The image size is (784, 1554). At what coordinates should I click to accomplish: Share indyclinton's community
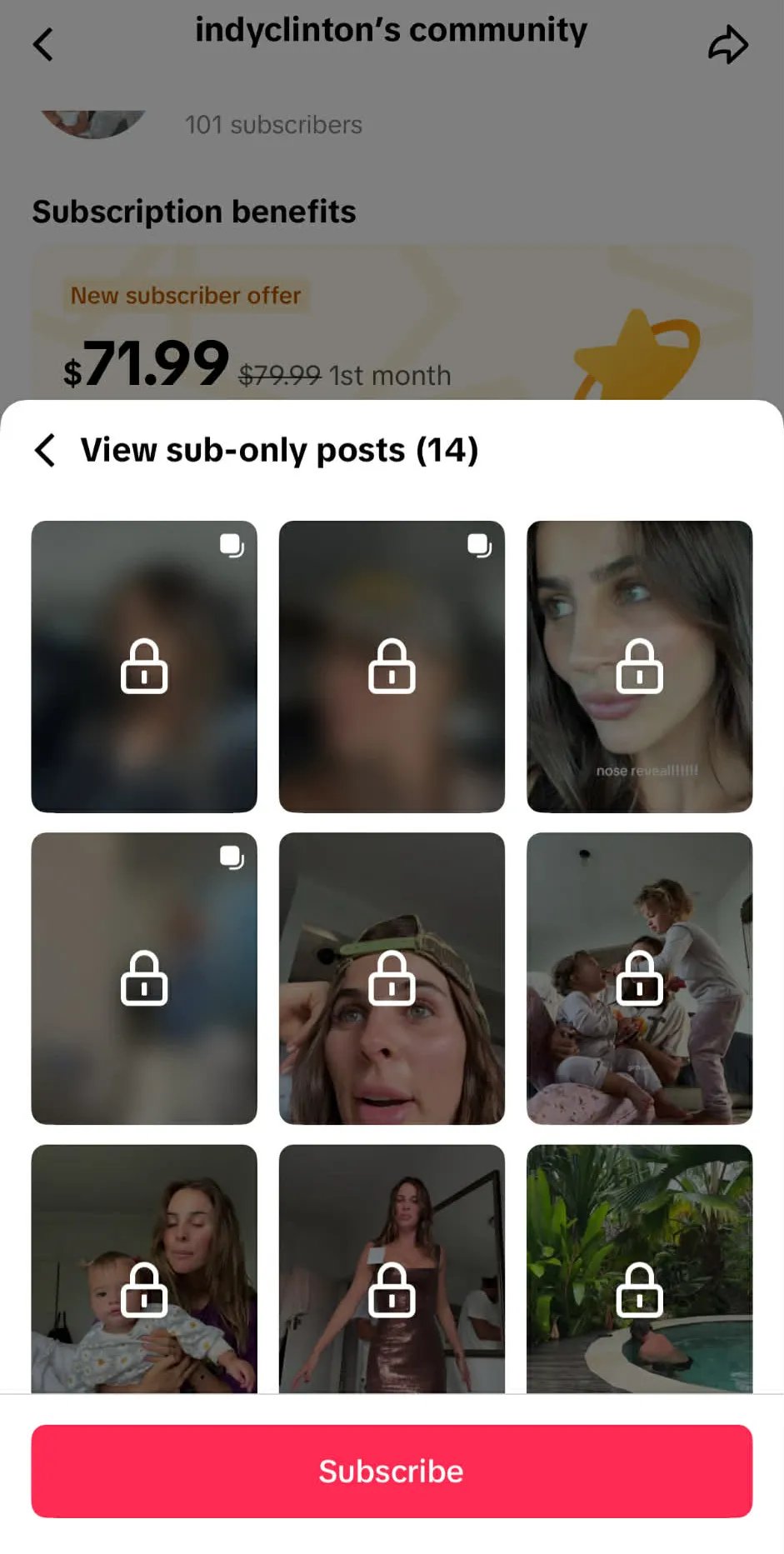click(727, 45)
